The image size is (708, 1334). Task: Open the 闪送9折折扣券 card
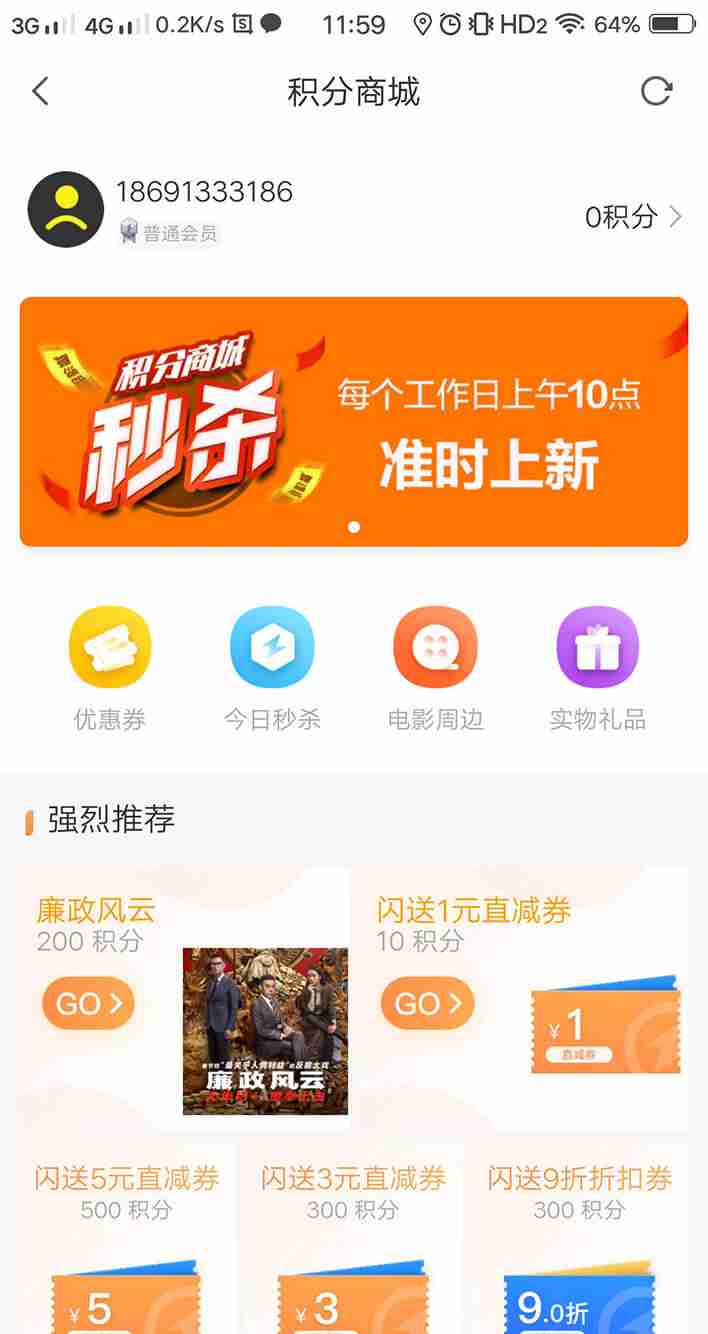[579, 1240]
